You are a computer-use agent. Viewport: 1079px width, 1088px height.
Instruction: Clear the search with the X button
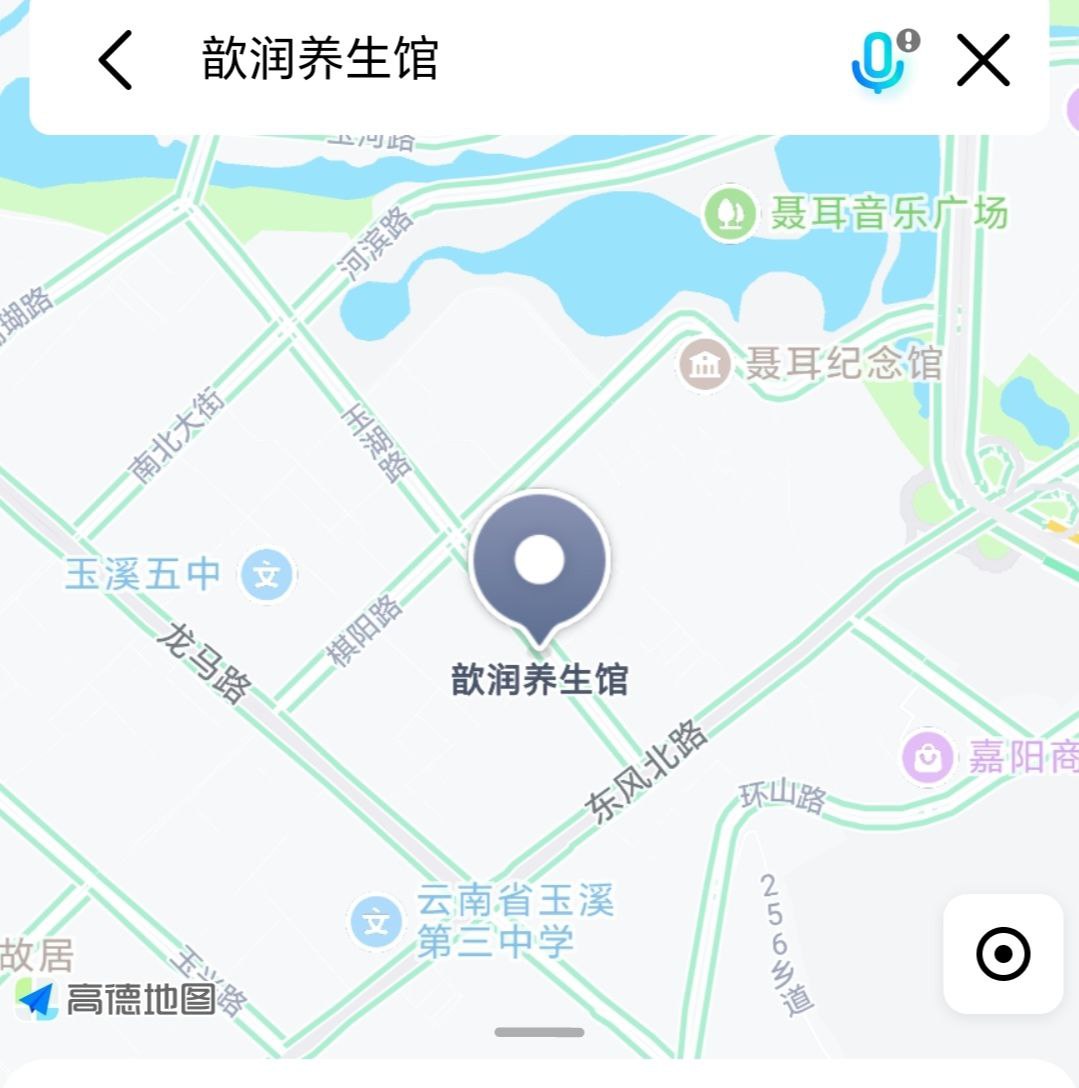click(x=983, y=60)
